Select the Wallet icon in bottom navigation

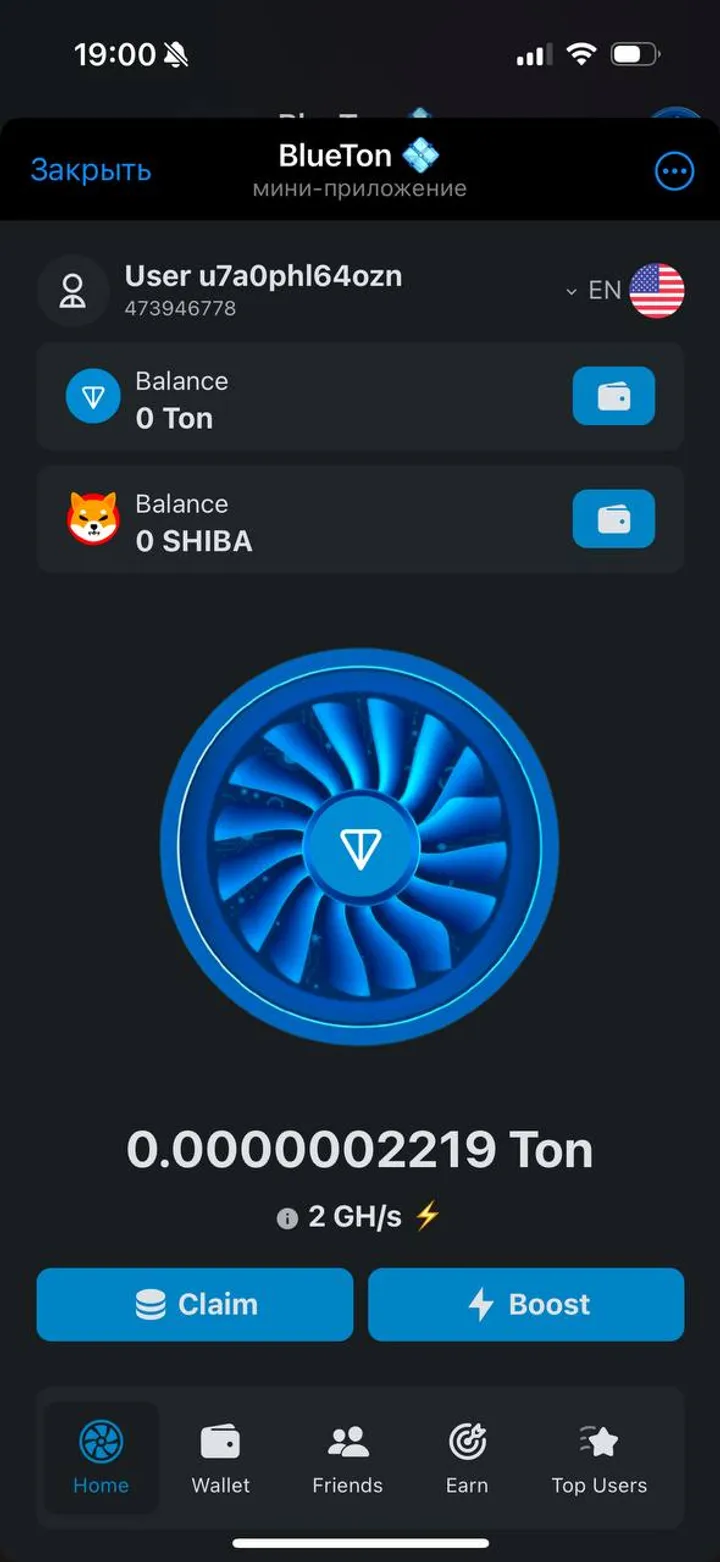(220, 1442)
